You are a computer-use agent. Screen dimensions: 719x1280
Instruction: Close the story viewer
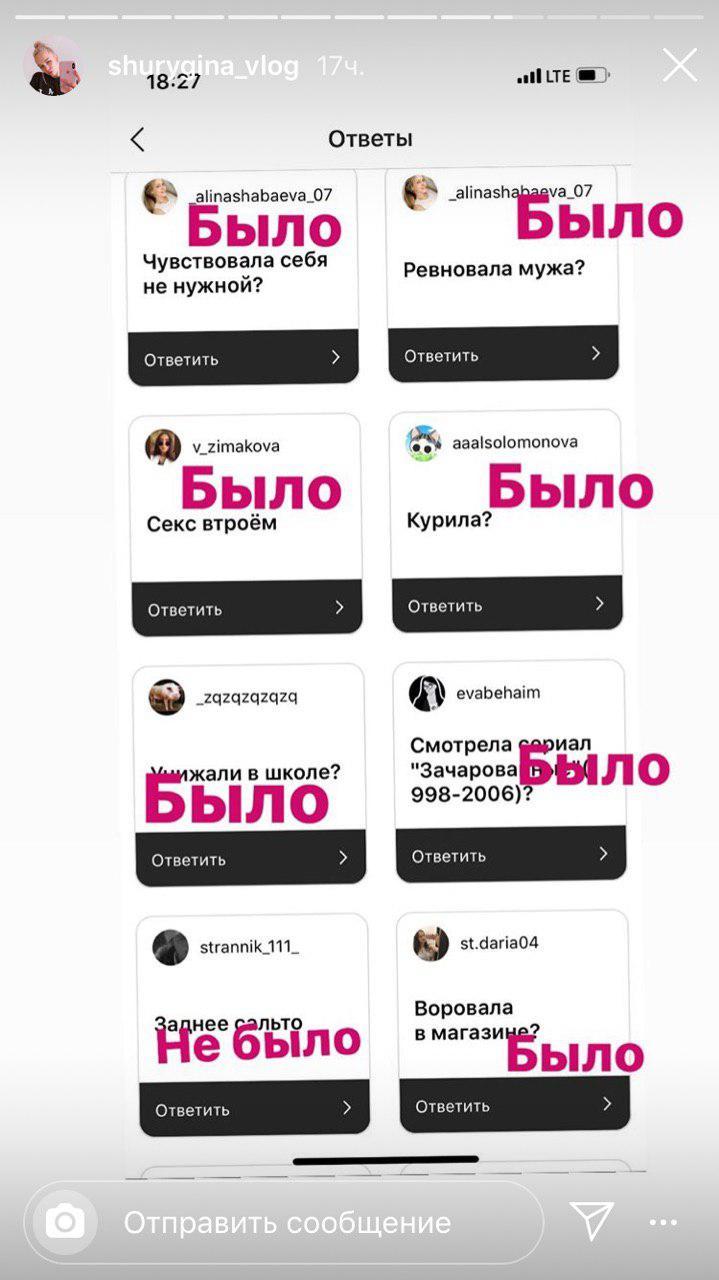(680, 66)
